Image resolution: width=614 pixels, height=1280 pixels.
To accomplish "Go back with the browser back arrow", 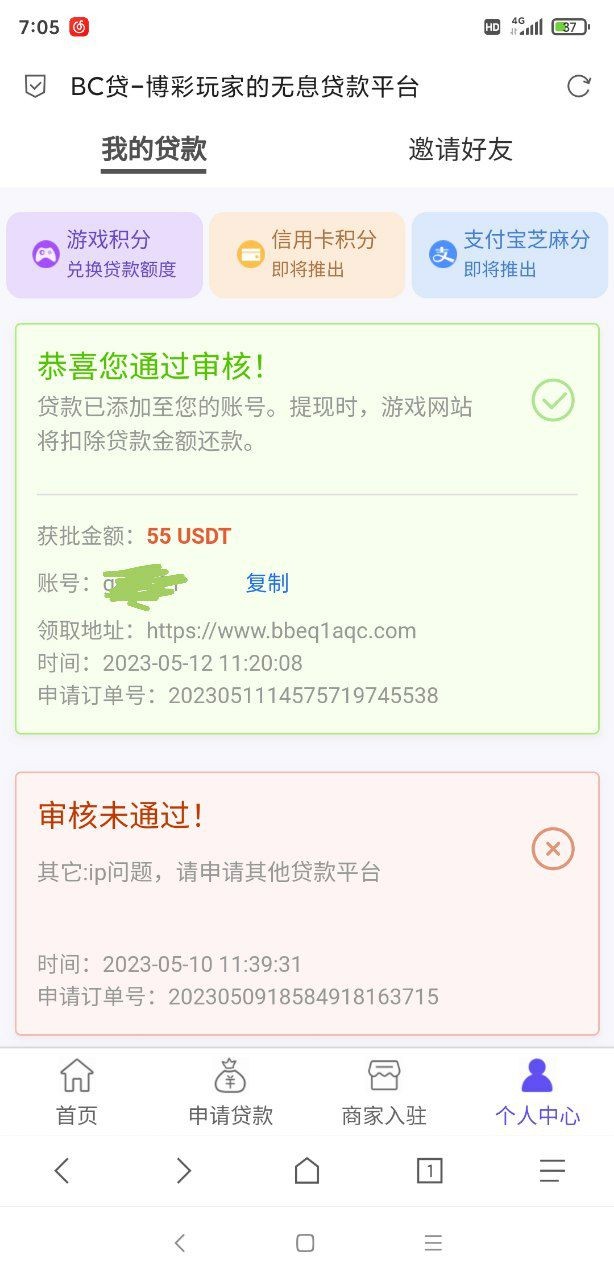I will (x=62, y=1170).
